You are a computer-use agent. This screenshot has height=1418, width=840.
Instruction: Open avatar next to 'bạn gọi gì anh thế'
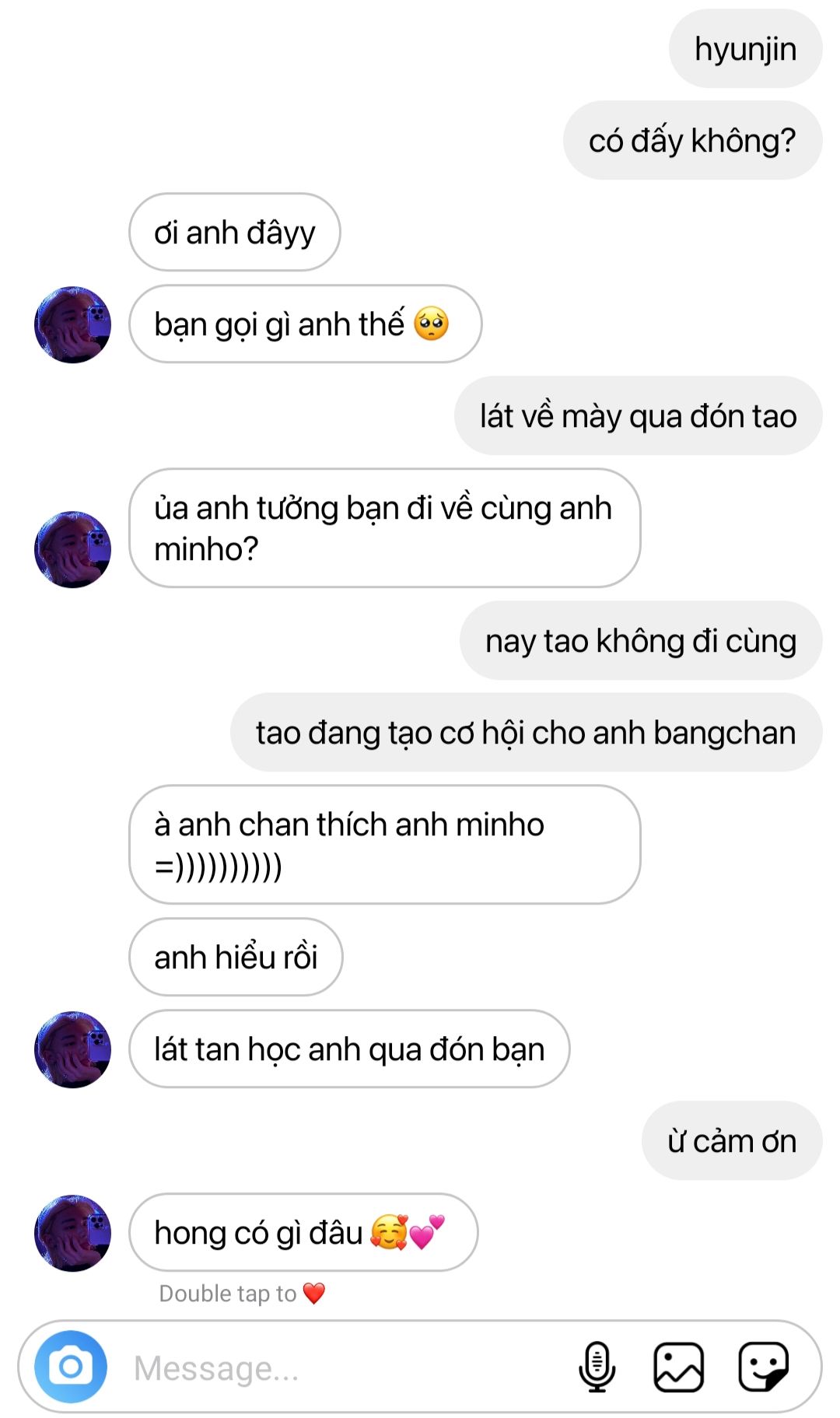pos(73,324)
